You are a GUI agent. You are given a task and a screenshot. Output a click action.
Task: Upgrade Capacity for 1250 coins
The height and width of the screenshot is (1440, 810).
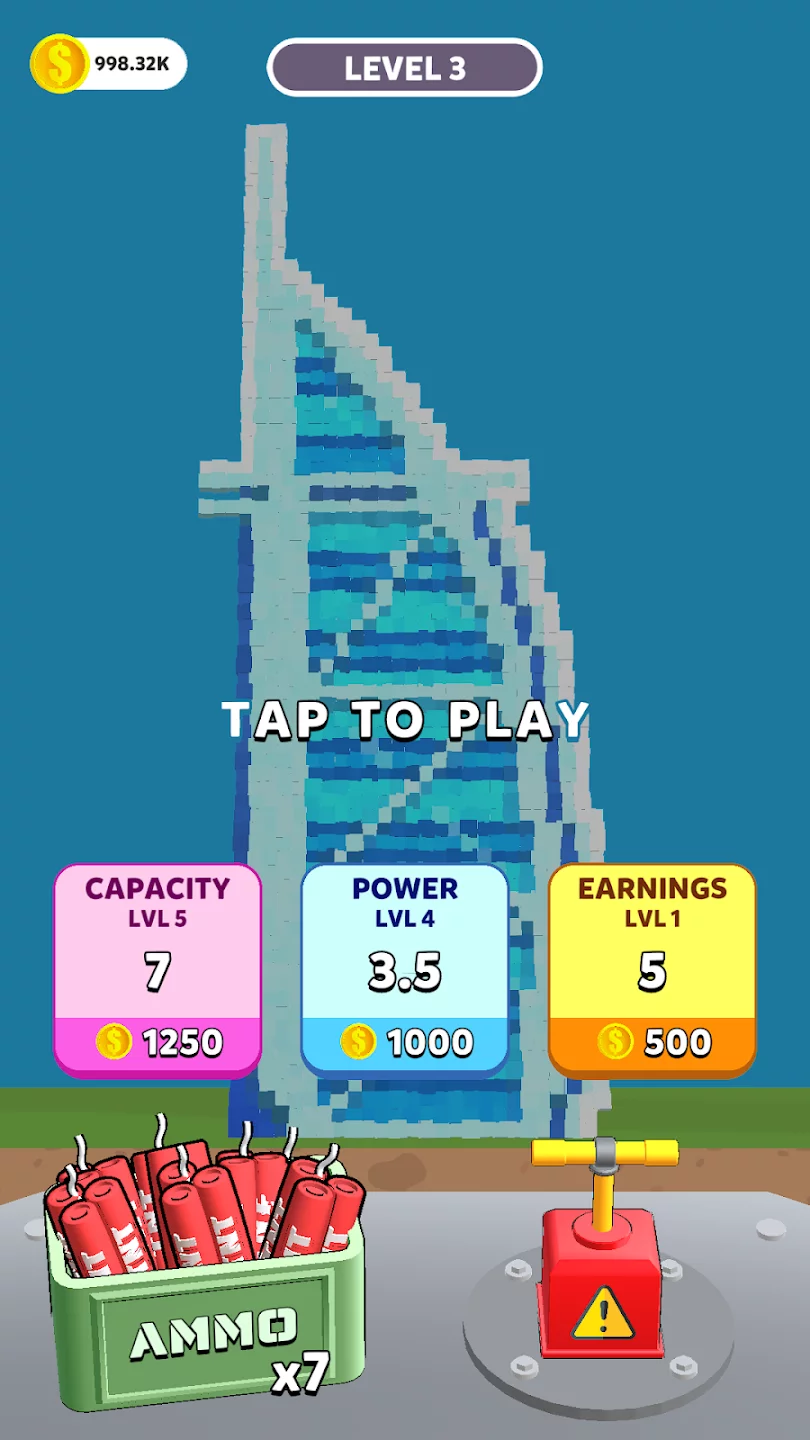tap(157, 1043)
